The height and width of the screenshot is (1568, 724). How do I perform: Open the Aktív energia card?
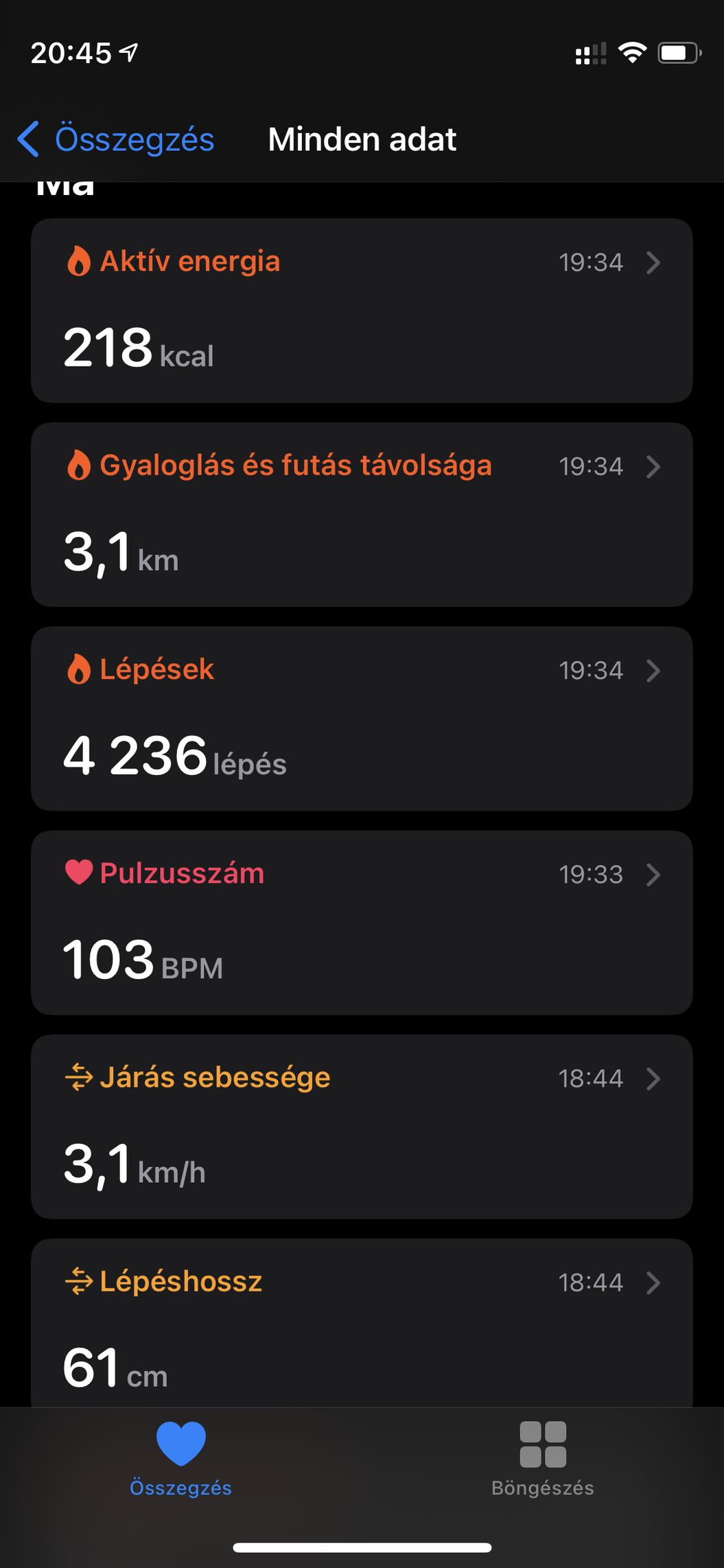[x=362, y=310]
